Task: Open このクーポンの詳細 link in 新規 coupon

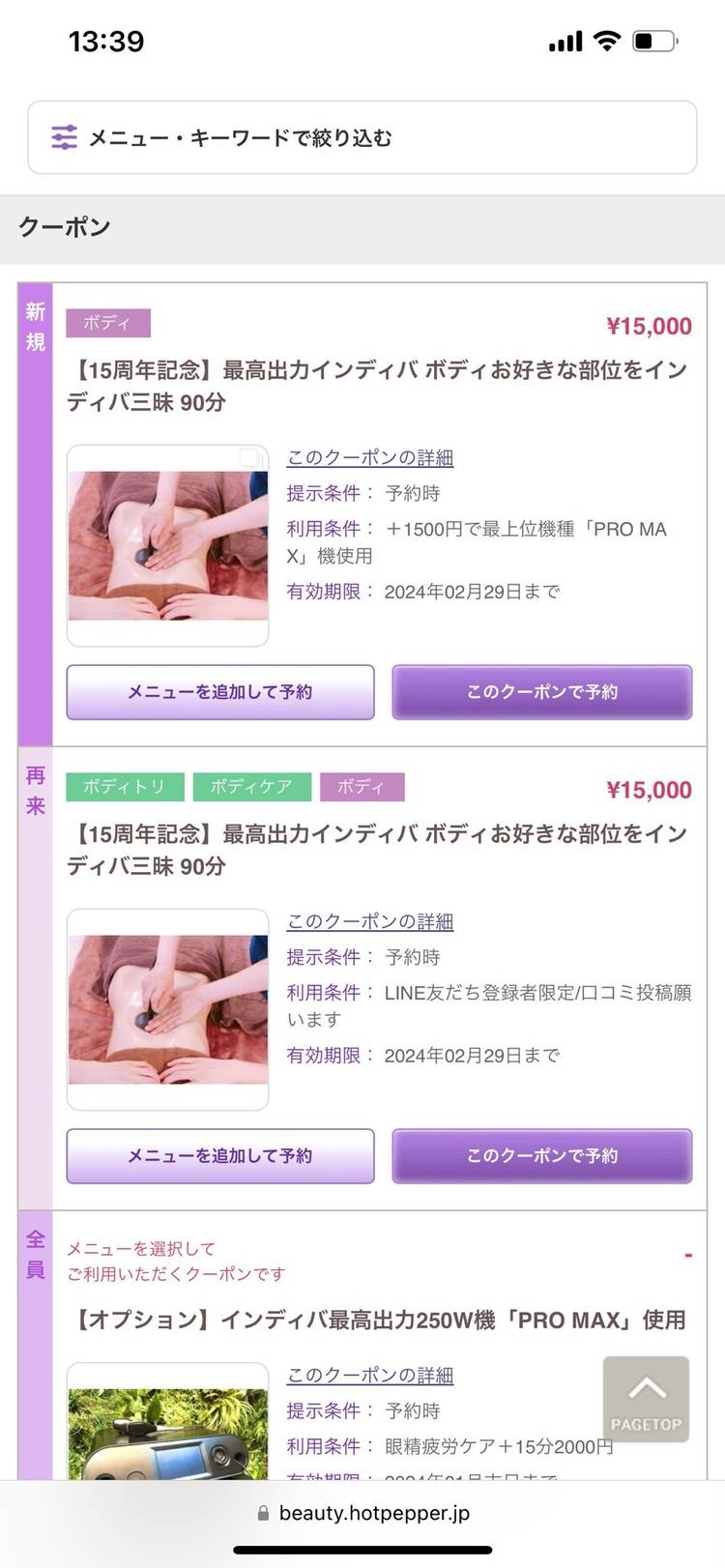Action: [x=370, y=457]
